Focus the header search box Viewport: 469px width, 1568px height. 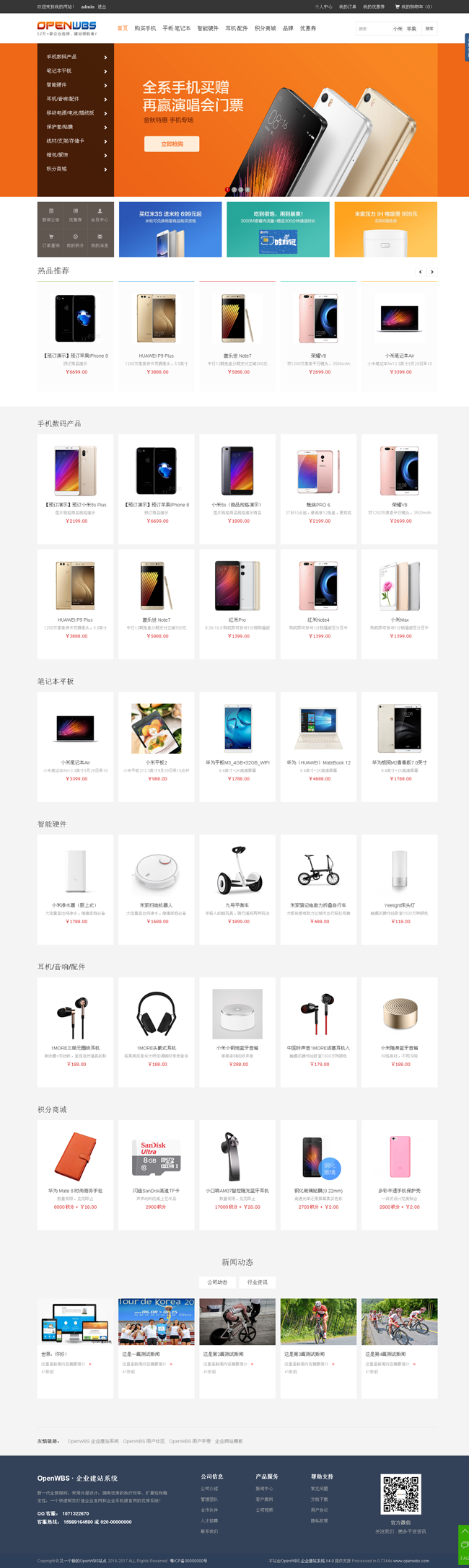372,29
